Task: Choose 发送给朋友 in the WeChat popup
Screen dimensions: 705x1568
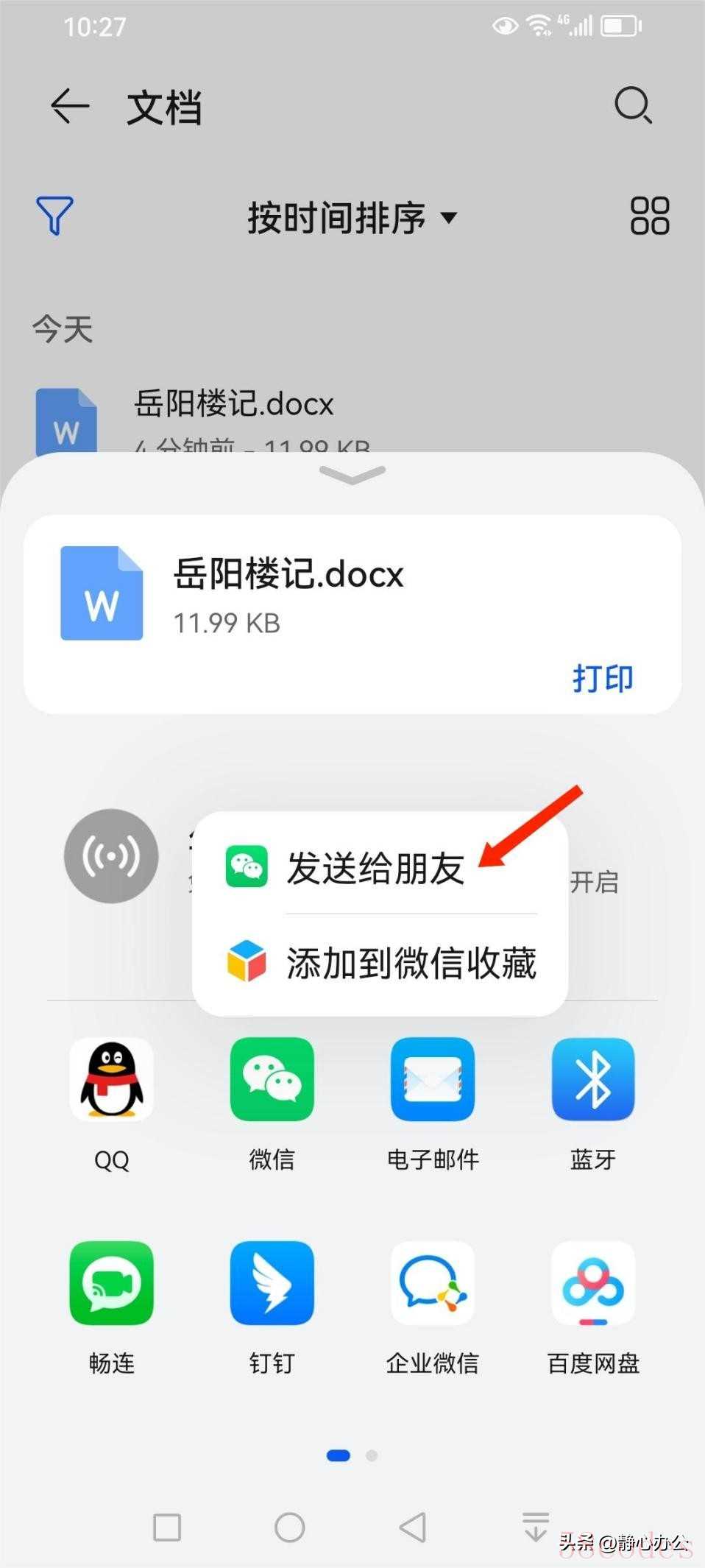Action: coord(375,868)
